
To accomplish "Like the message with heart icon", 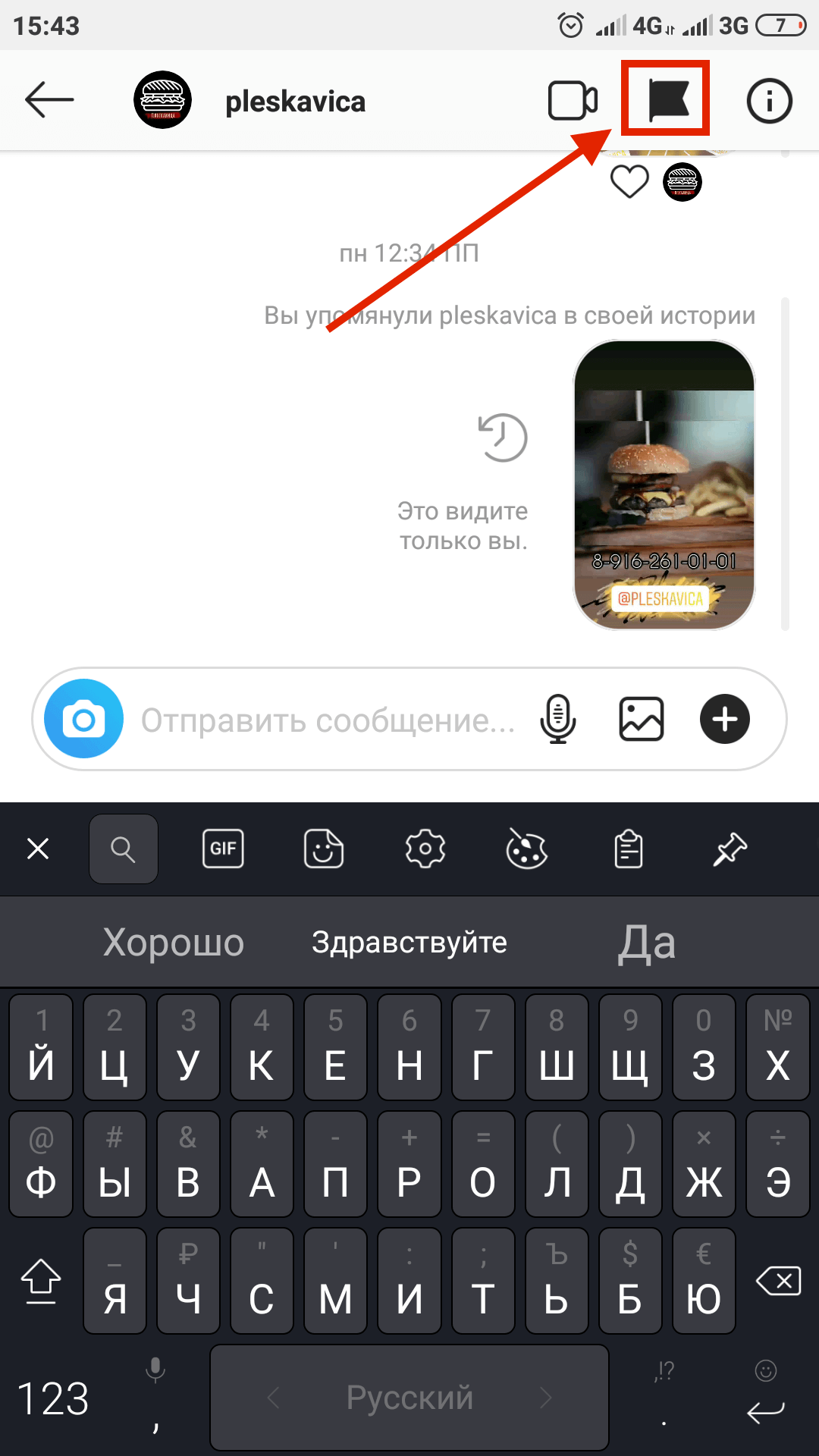I will click(x=629, y=182).
